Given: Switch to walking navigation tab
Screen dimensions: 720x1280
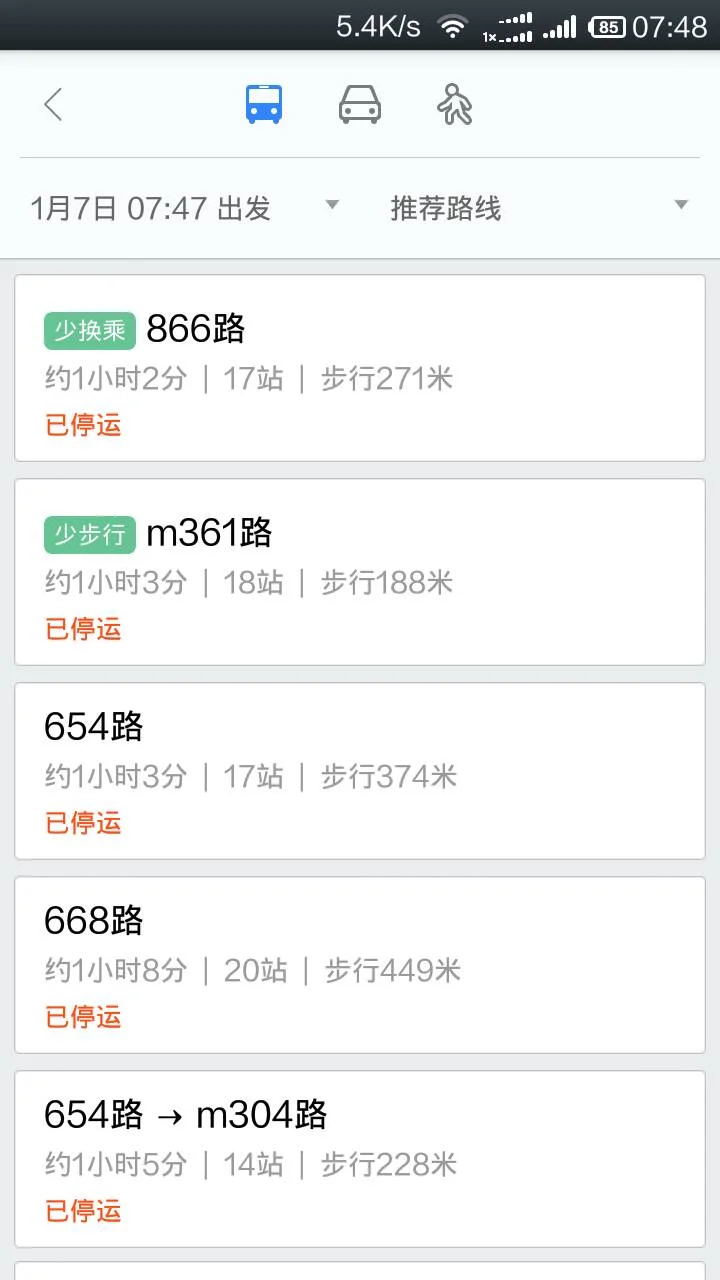Looking at the screenshot, I should click(x=455, y=104).
